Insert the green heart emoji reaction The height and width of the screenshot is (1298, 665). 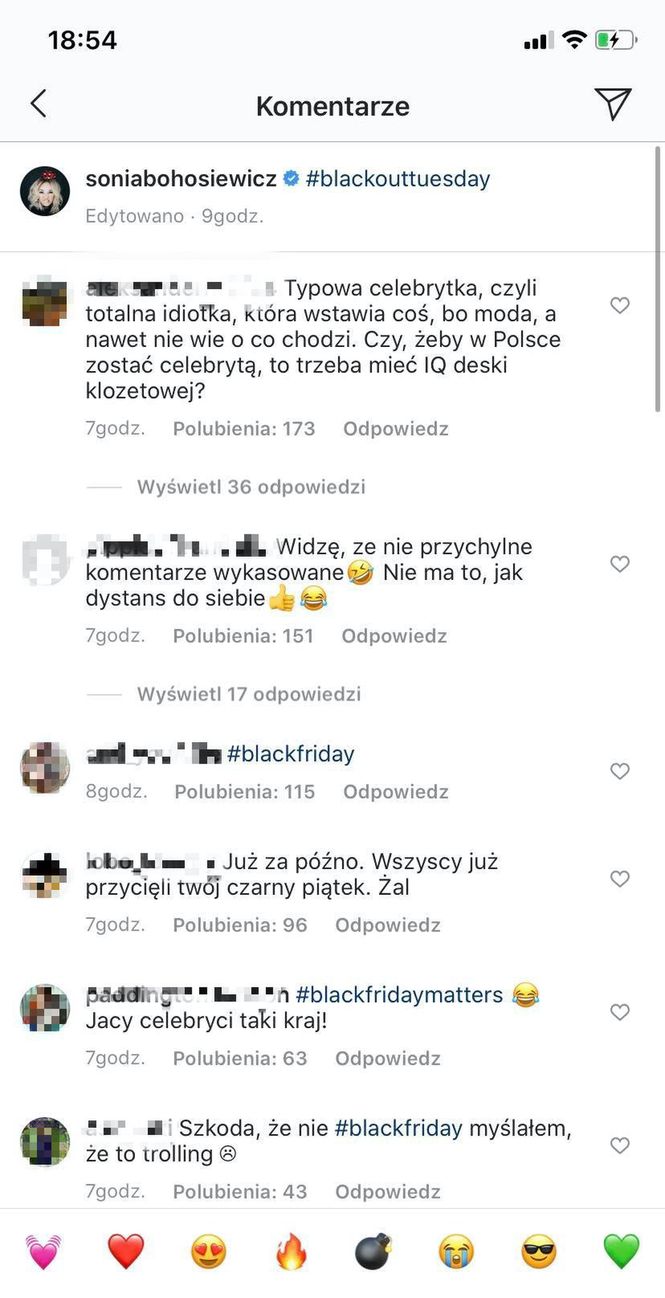(x=621, y=1251)
